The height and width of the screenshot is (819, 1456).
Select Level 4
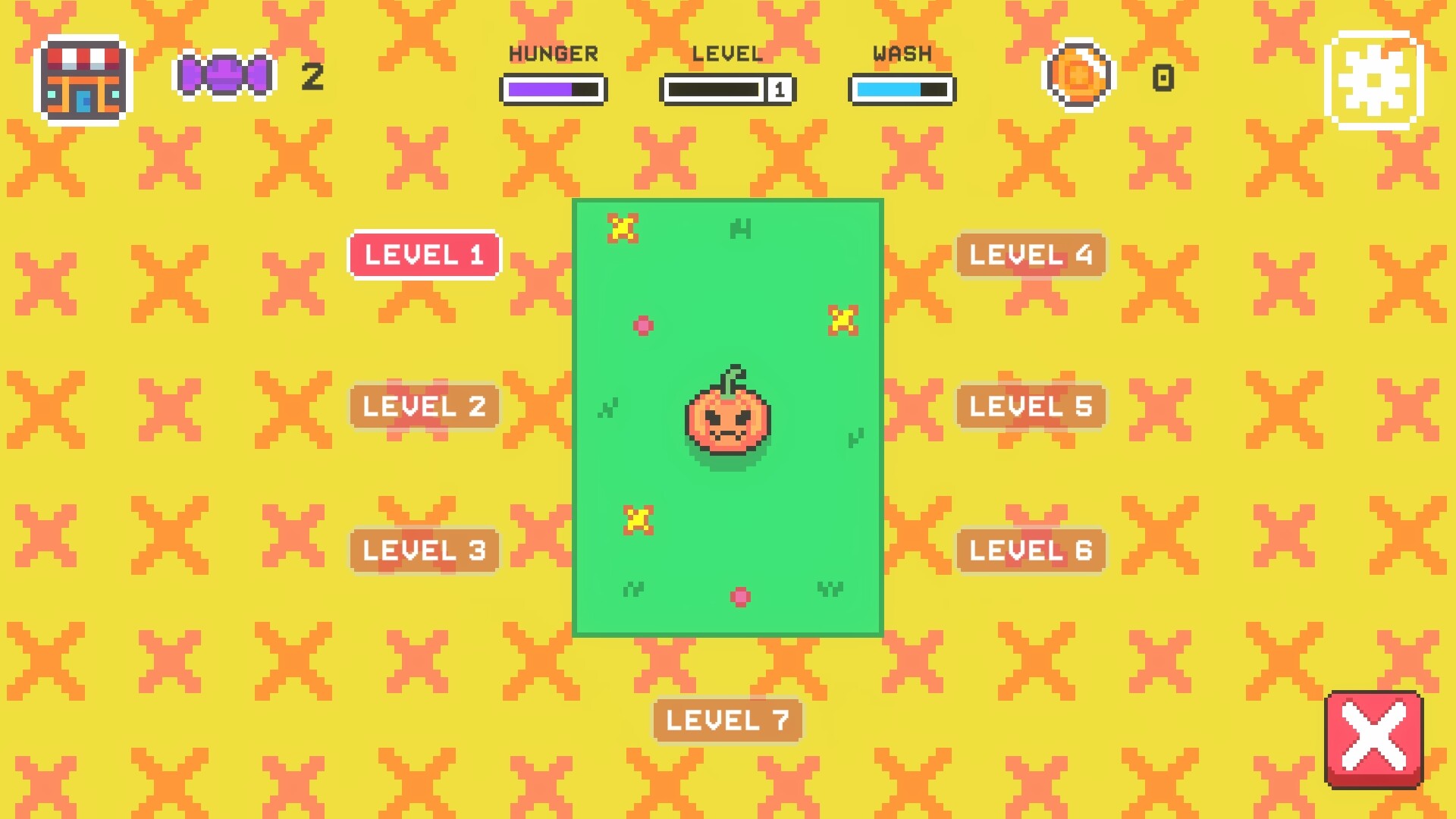pyautogui.click(x=1031, y=255)
